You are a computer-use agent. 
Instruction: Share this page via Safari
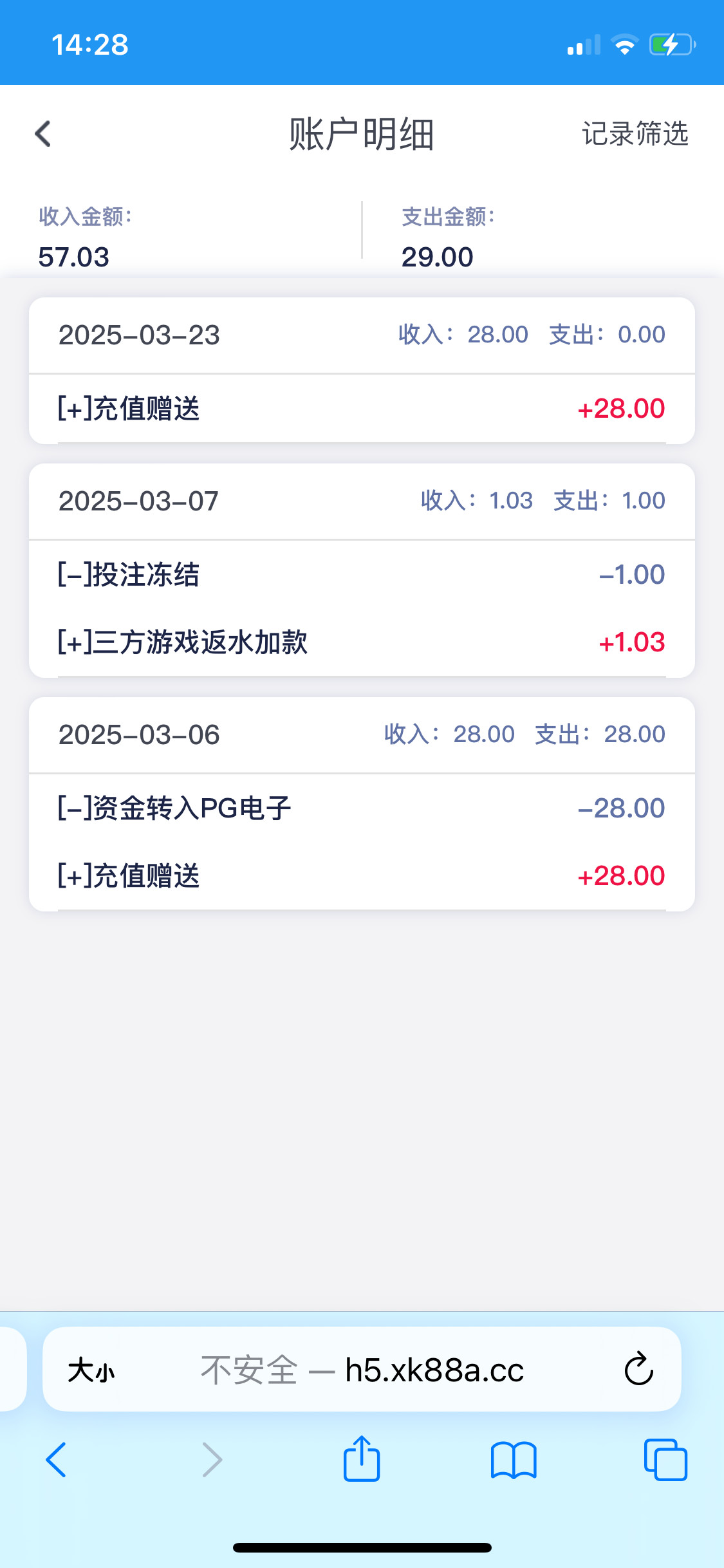pyautogui.click(x=362, y=1458)
